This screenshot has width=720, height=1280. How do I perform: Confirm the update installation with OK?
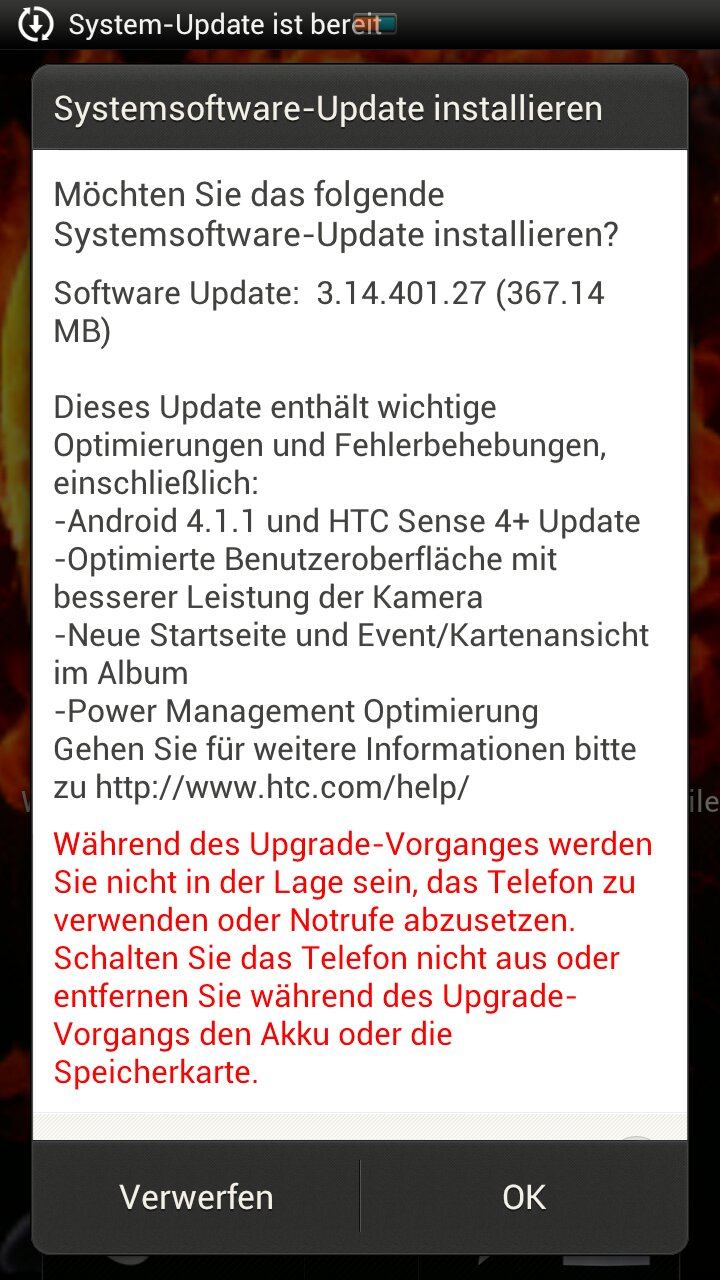pos(524,1197)
